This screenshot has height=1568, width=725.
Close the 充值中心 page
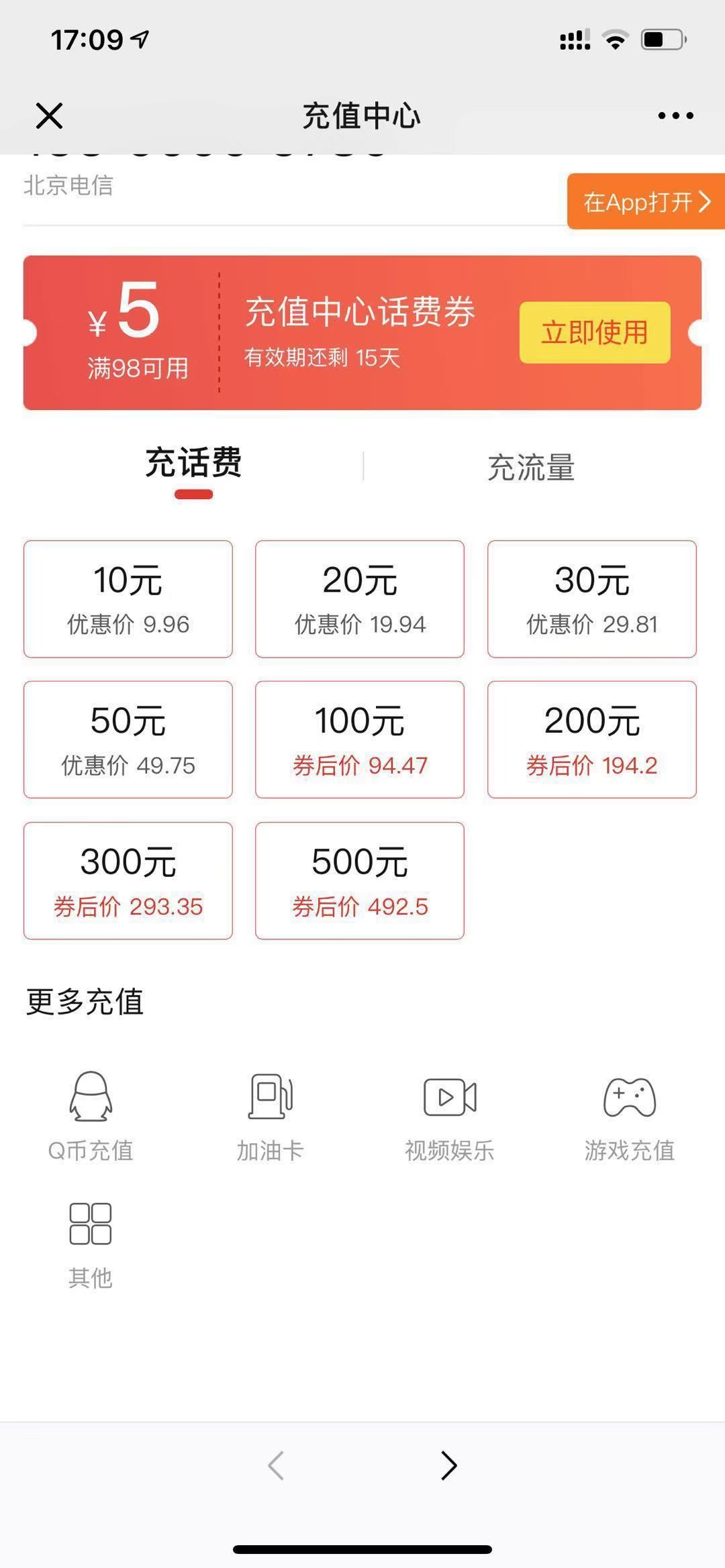[49, 115]
